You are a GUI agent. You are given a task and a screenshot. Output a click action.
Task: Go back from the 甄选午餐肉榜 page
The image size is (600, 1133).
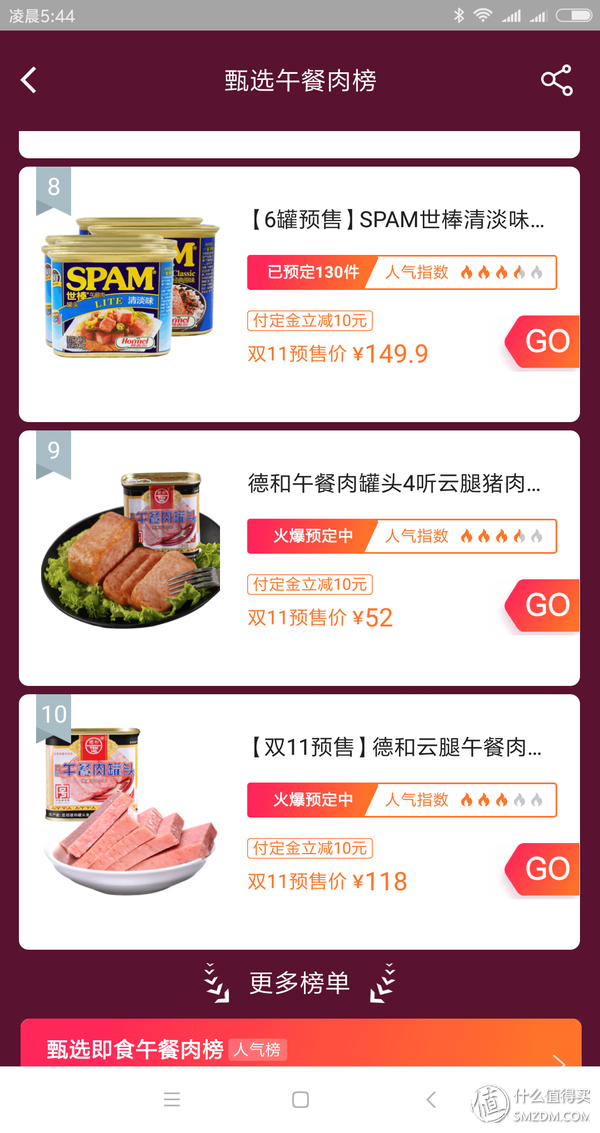click(x=29, y=81)
